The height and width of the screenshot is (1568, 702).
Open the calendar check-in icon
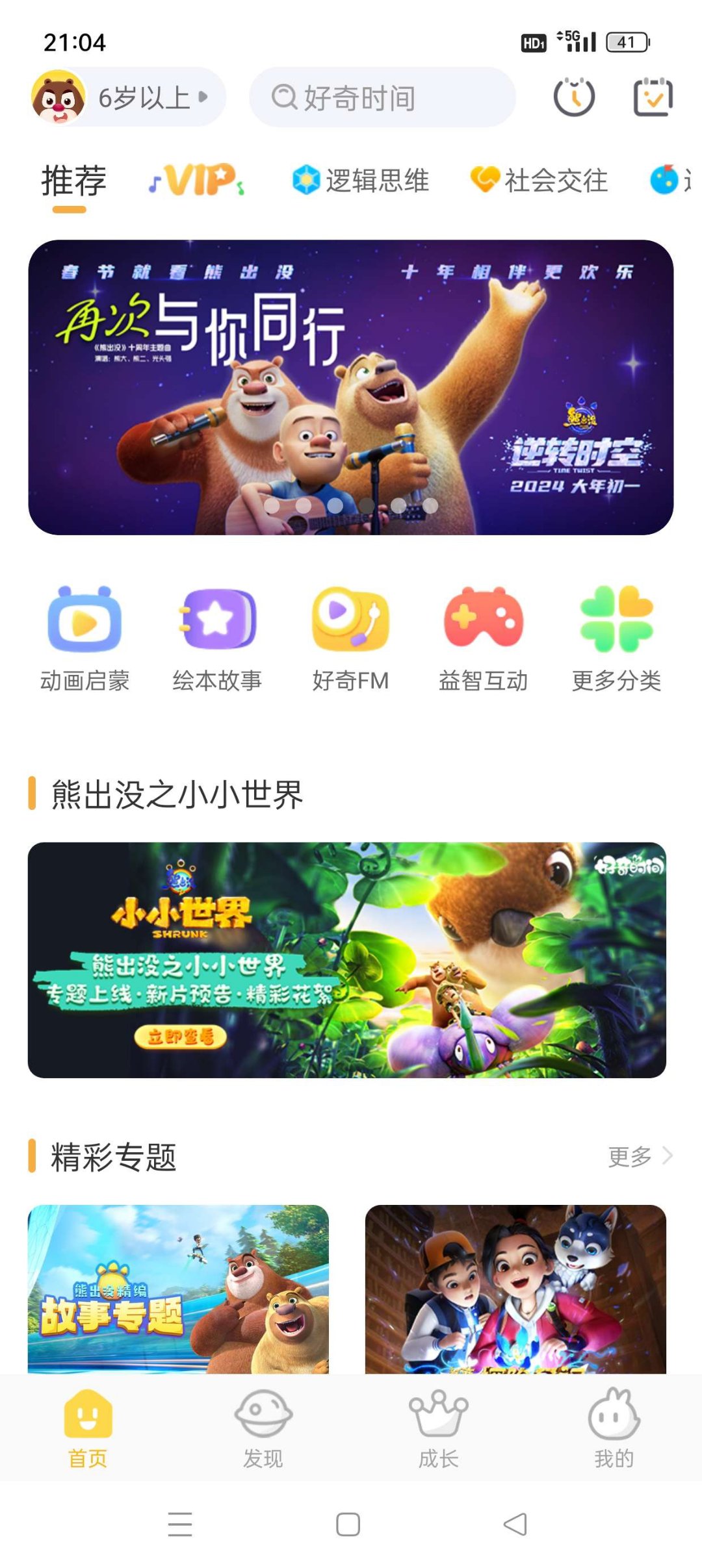653,97
